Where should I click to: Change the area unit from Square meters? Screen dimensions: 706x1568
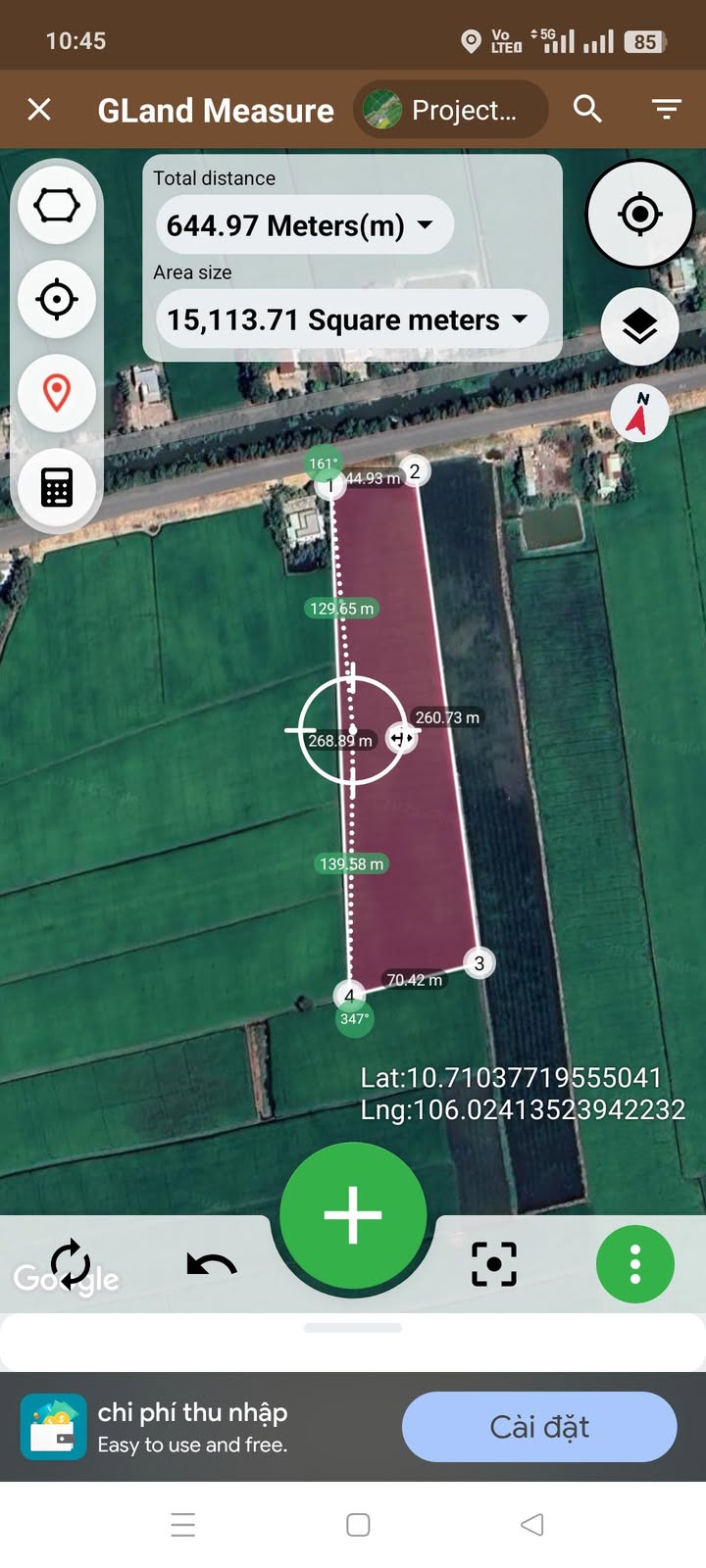tap(351, 319)
